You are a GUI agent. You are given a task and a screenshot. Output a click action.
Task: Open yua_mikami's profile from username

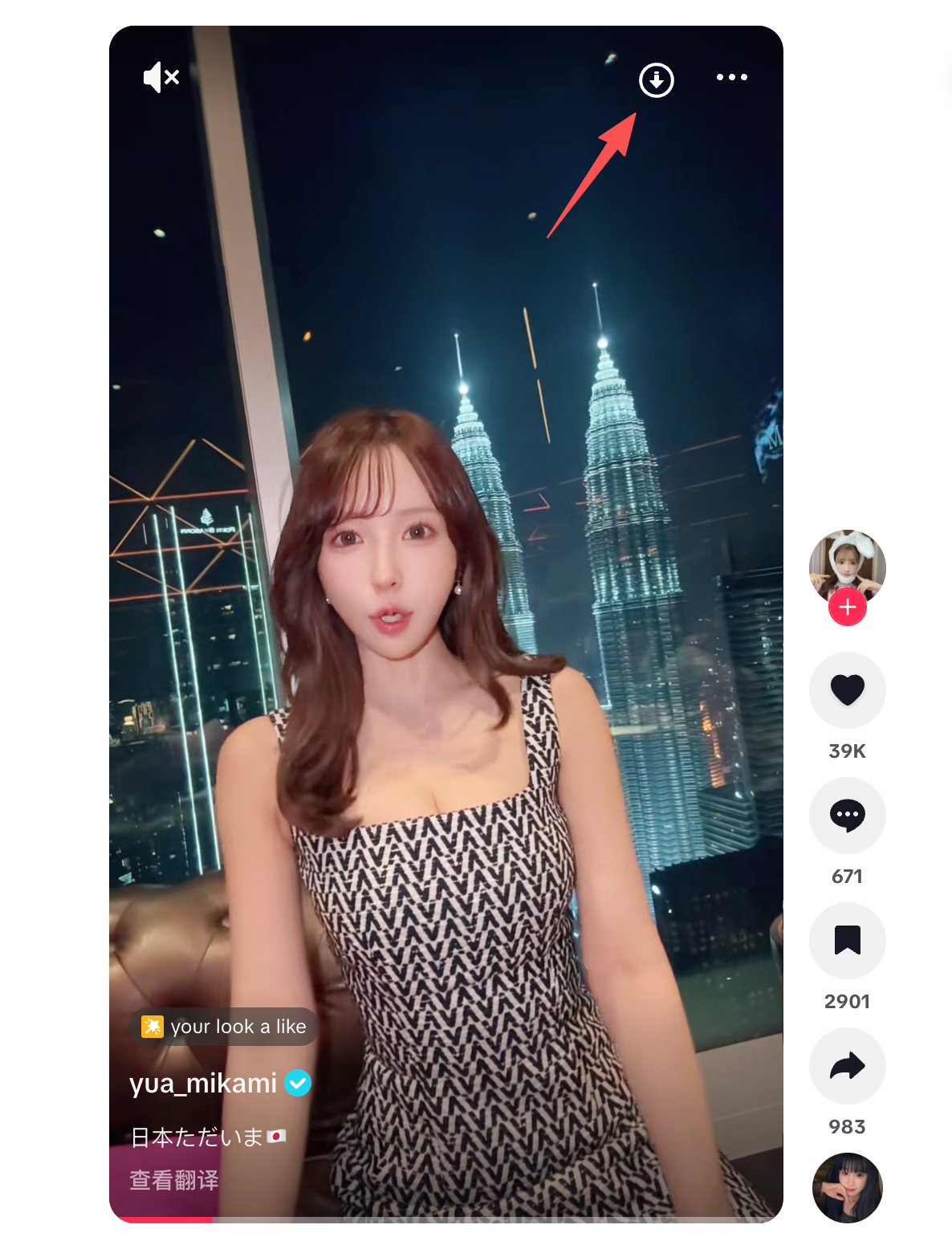pos(203,1084)
